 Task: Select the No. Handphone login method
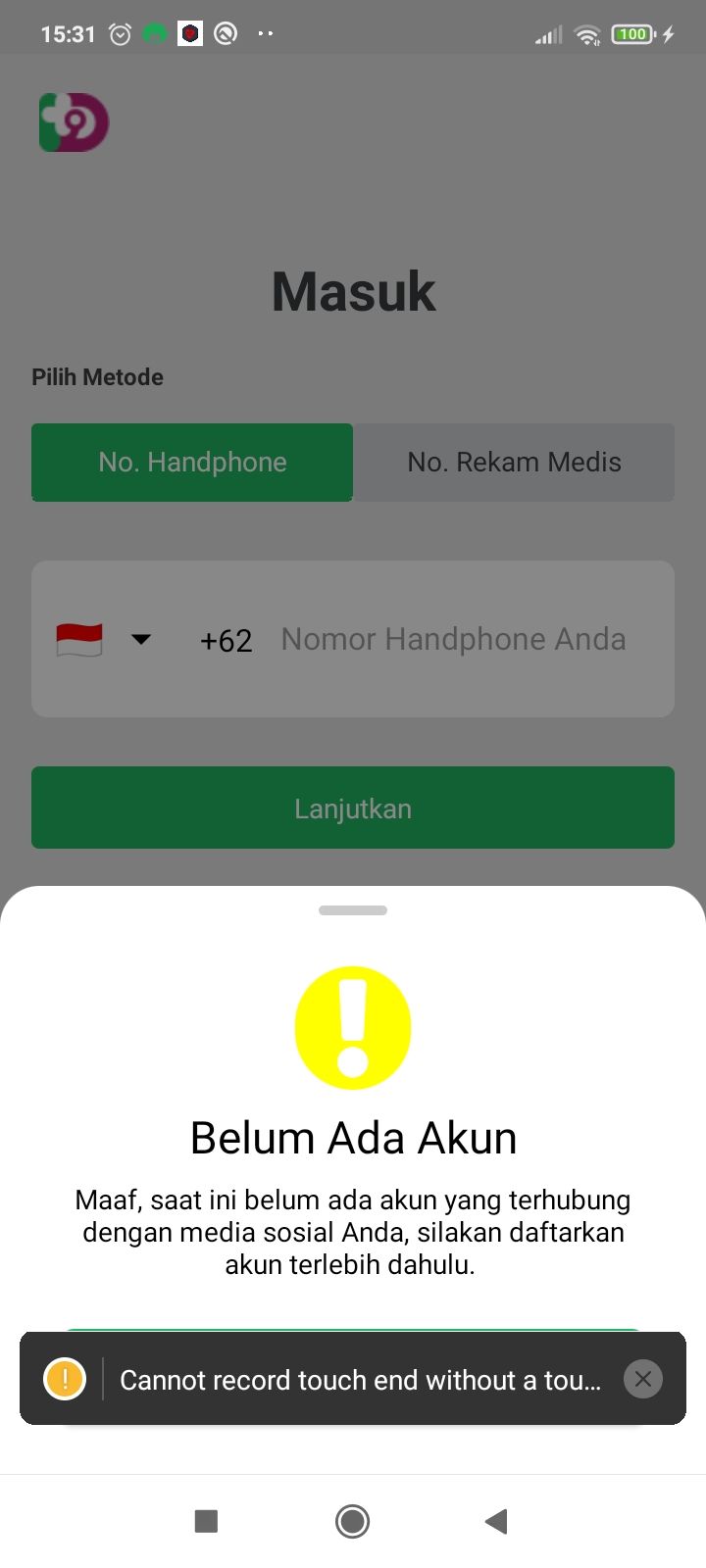192,463
